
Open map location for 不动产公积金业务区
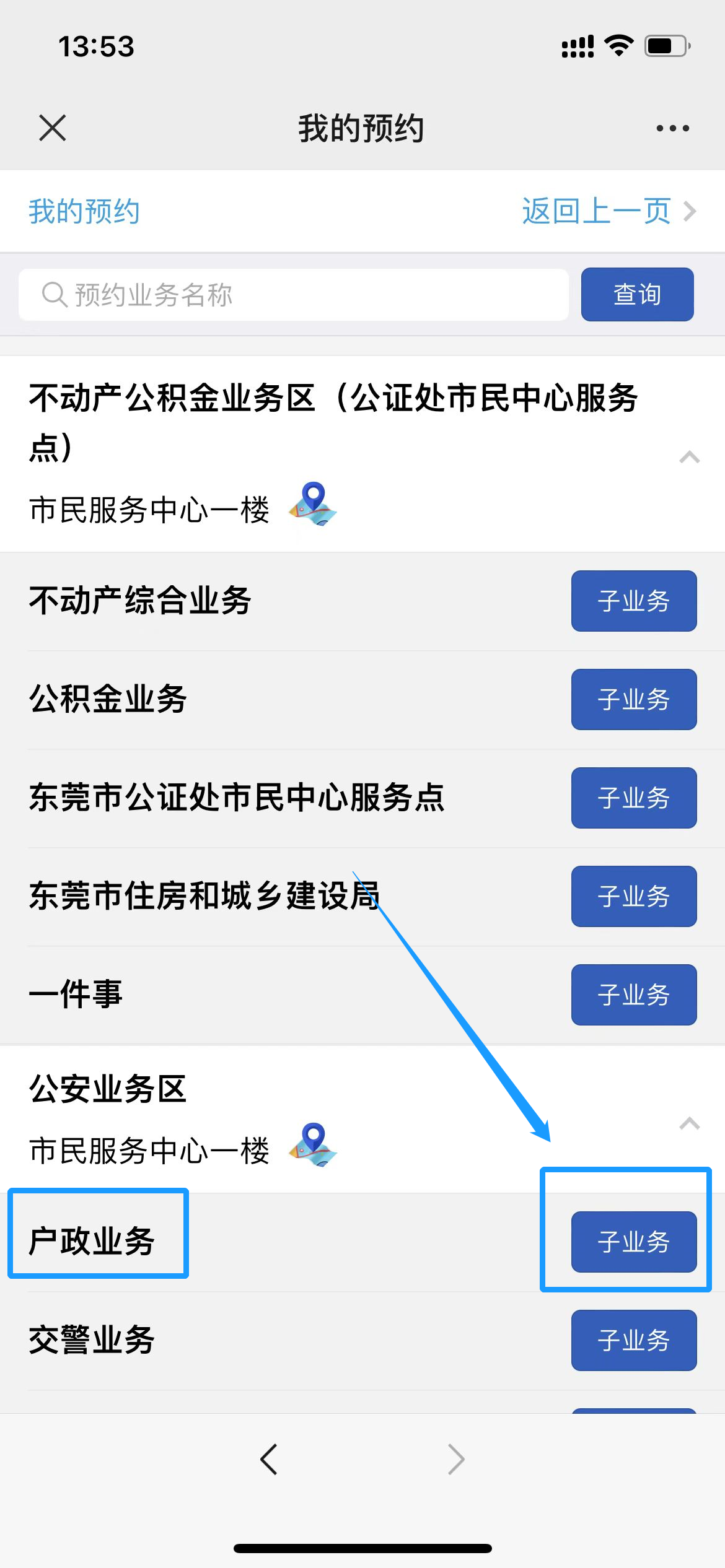[313, 504]
